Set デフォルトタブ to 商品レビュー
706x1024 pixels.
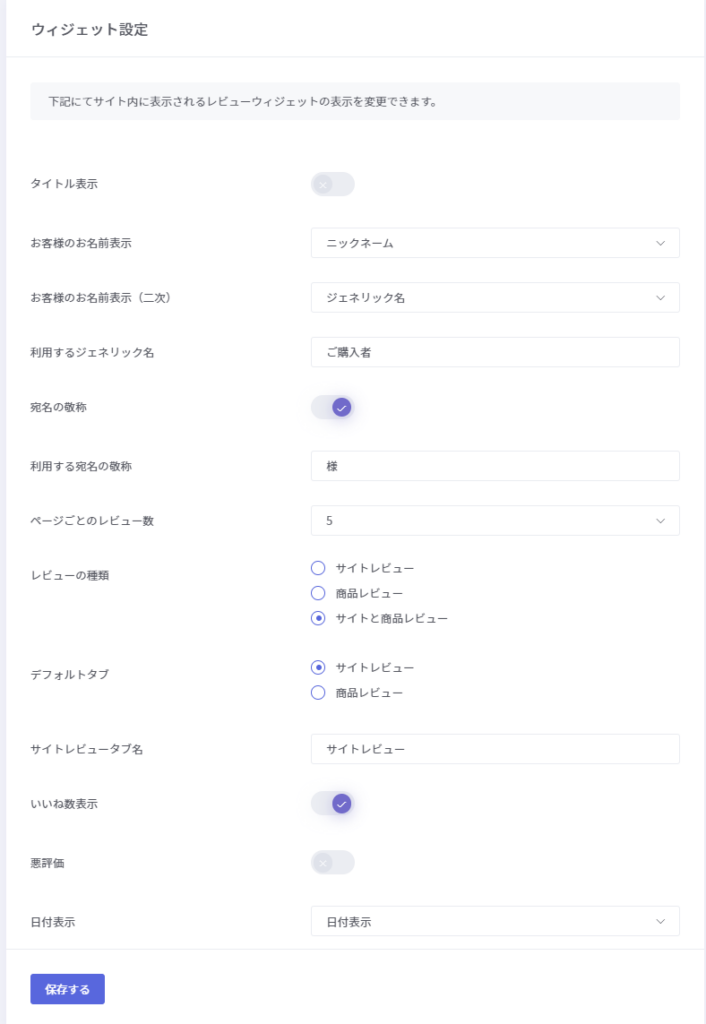(319, 692)
